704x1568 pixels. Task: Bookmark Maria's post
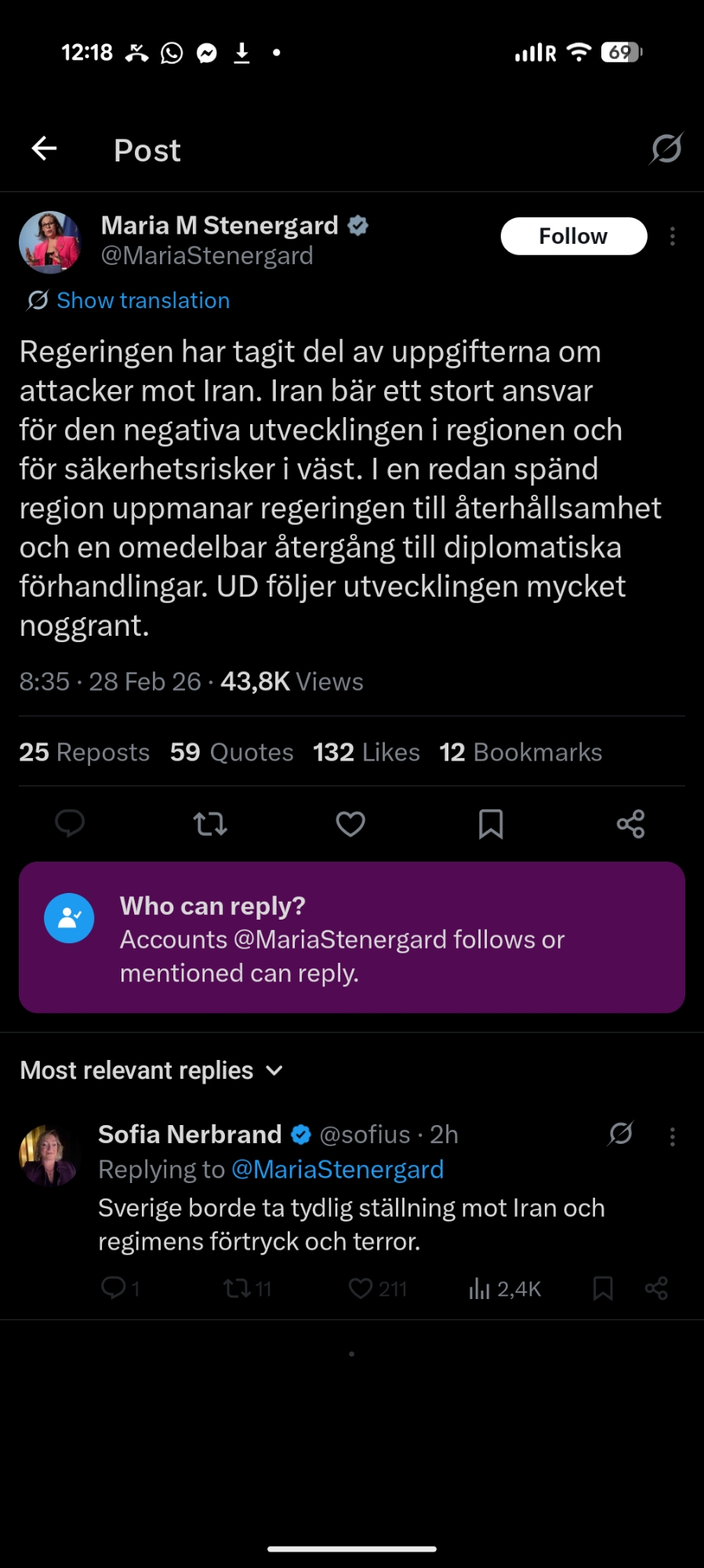[x=491, y=824]
